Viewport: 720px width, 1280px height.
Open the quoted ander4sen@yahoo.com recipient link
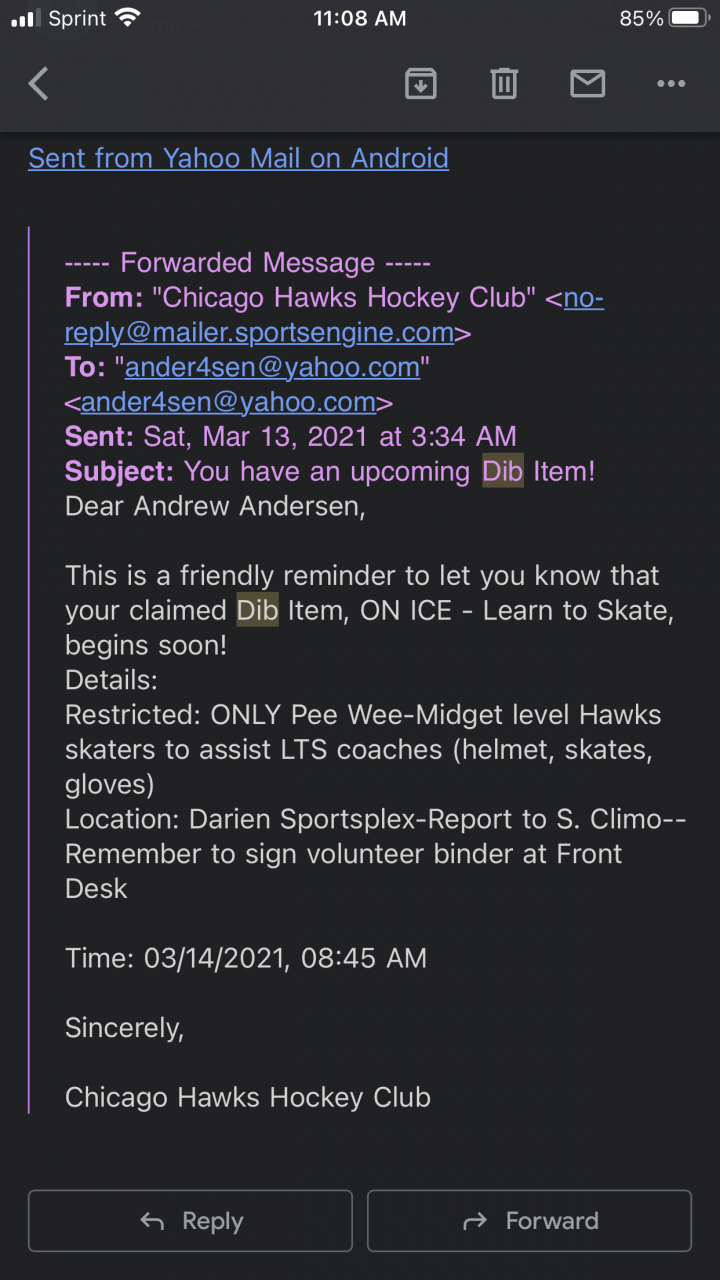(x=272, y=367)
